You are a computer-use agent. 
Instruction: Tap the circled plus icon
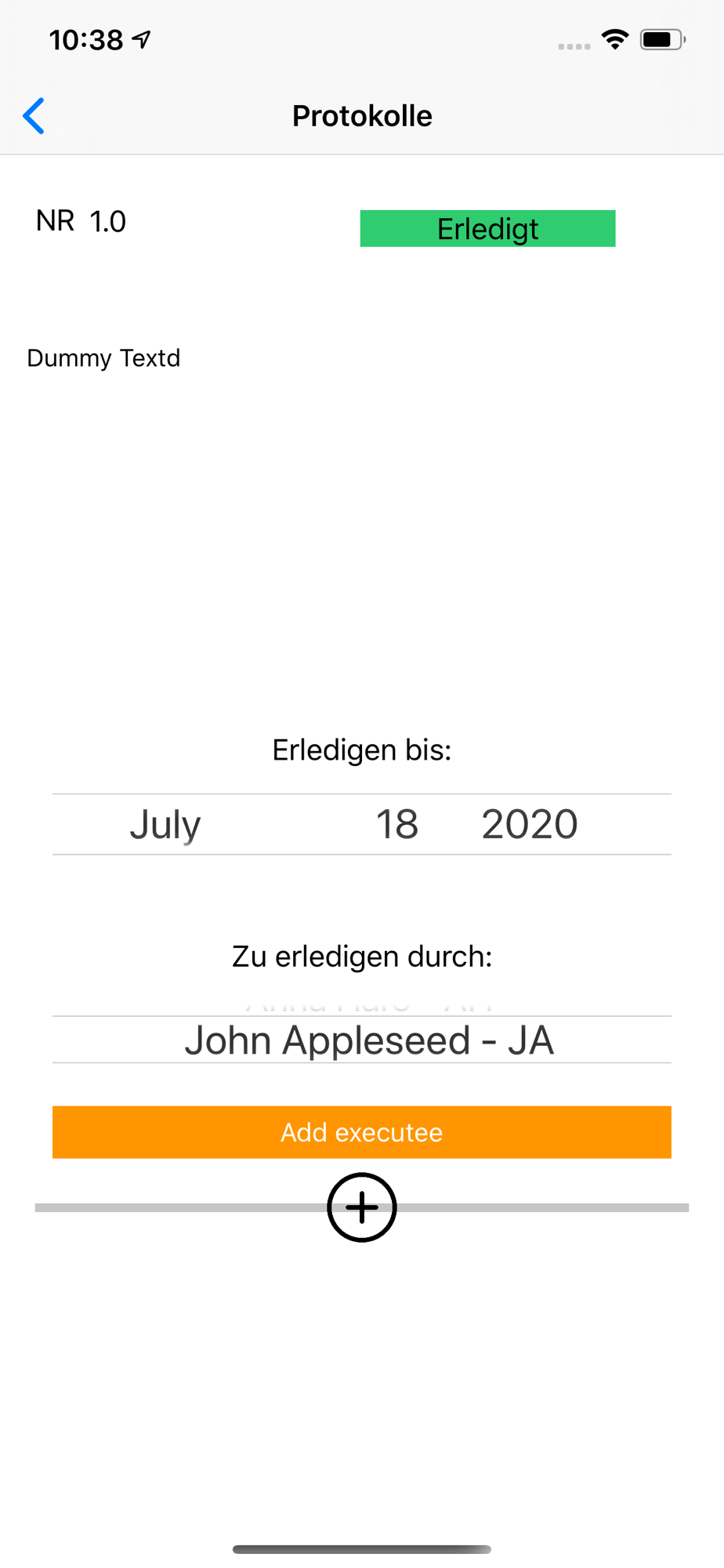pos(362,1207)
